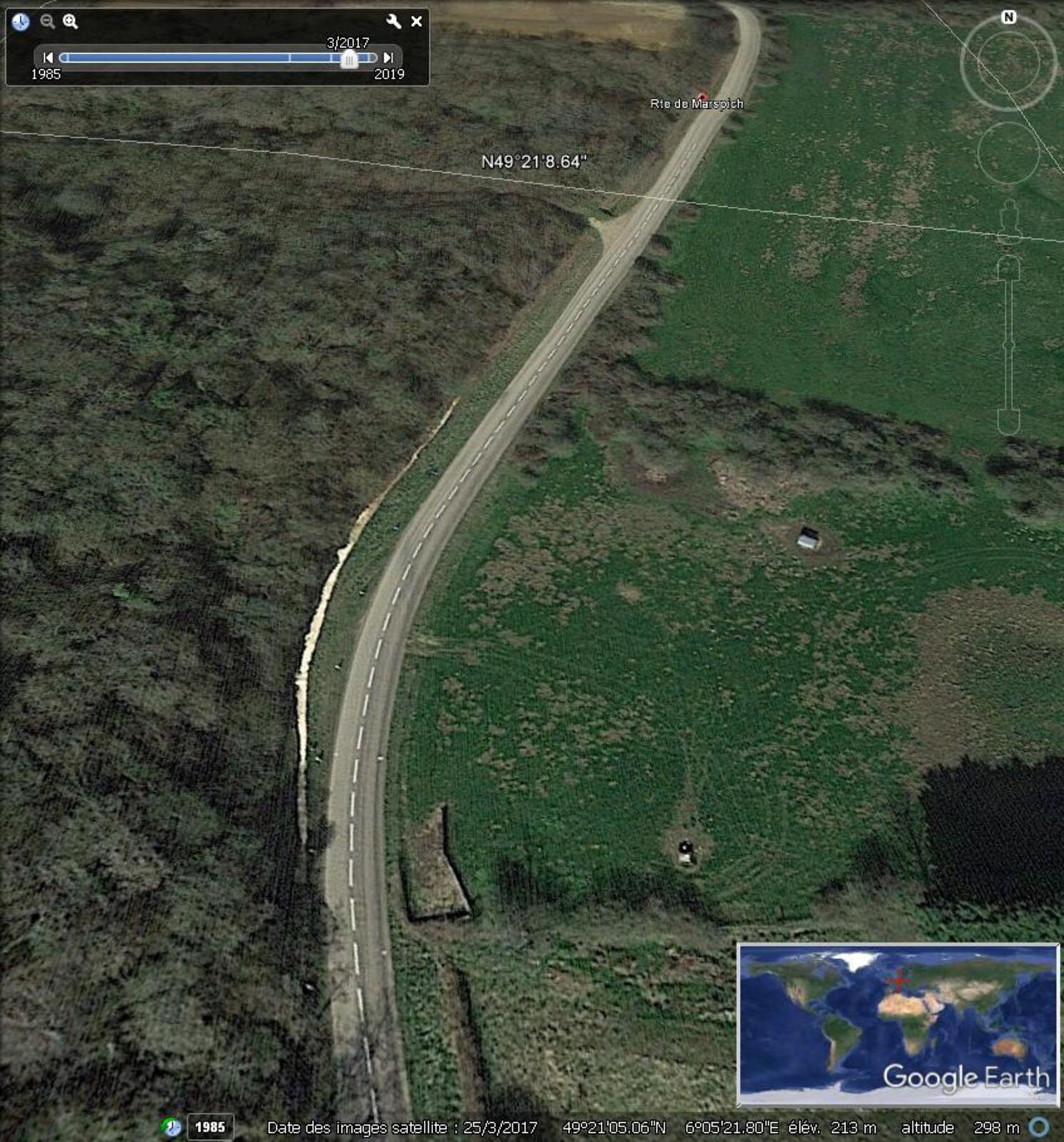Zoom in the historical imagery timeline

click(x=70, y=21)
